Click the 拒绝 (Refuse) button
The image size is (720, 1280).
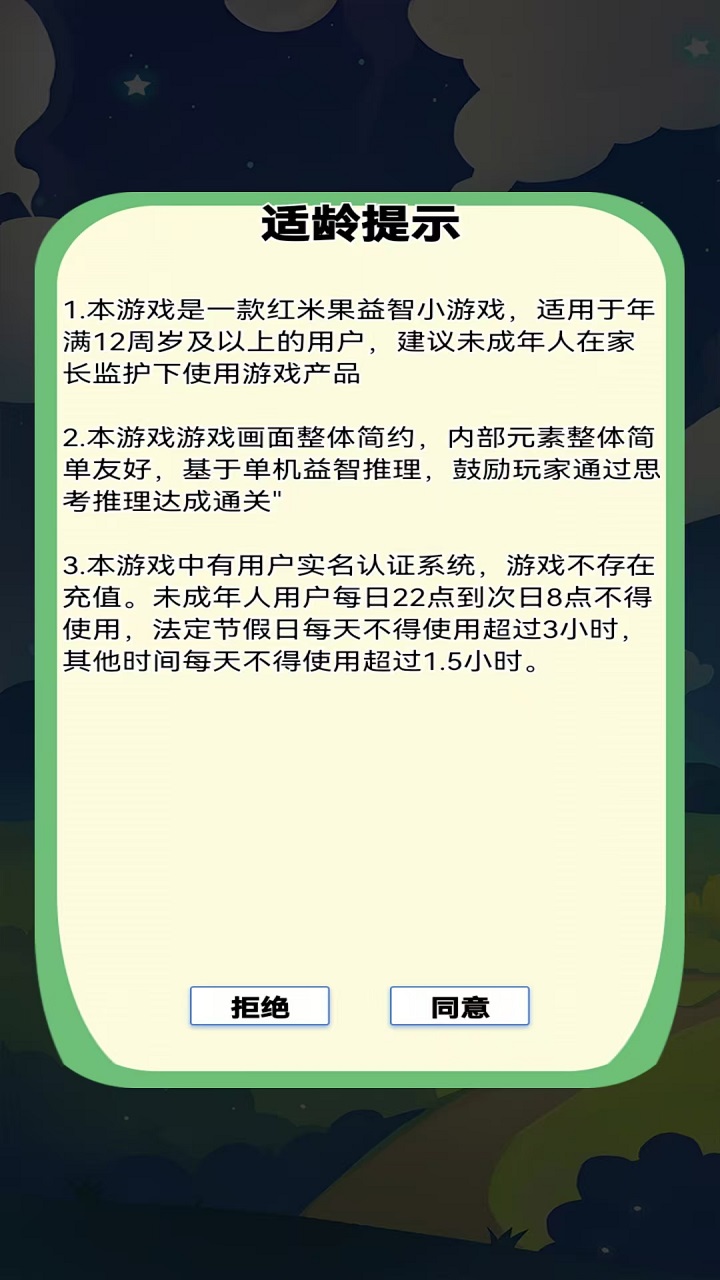[260, 1006]
